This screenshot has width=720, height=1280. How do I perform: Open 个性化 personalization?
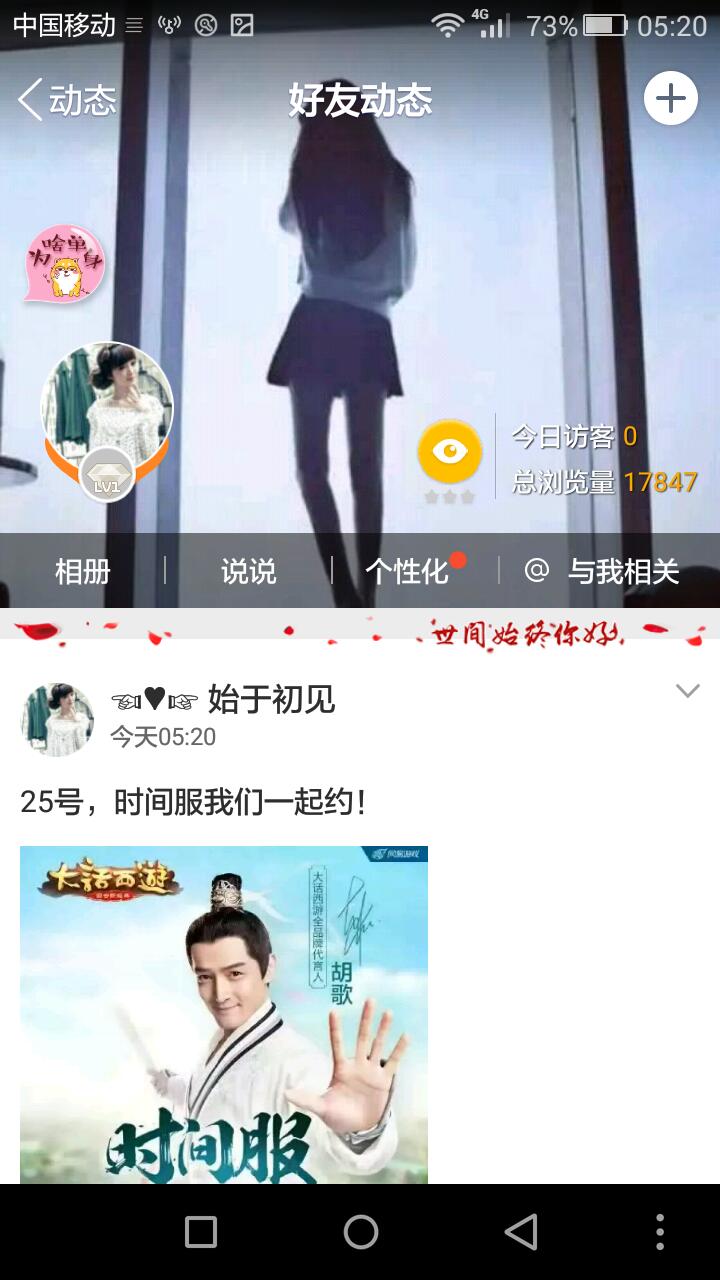pyautogui.click(x=407, y=571)
